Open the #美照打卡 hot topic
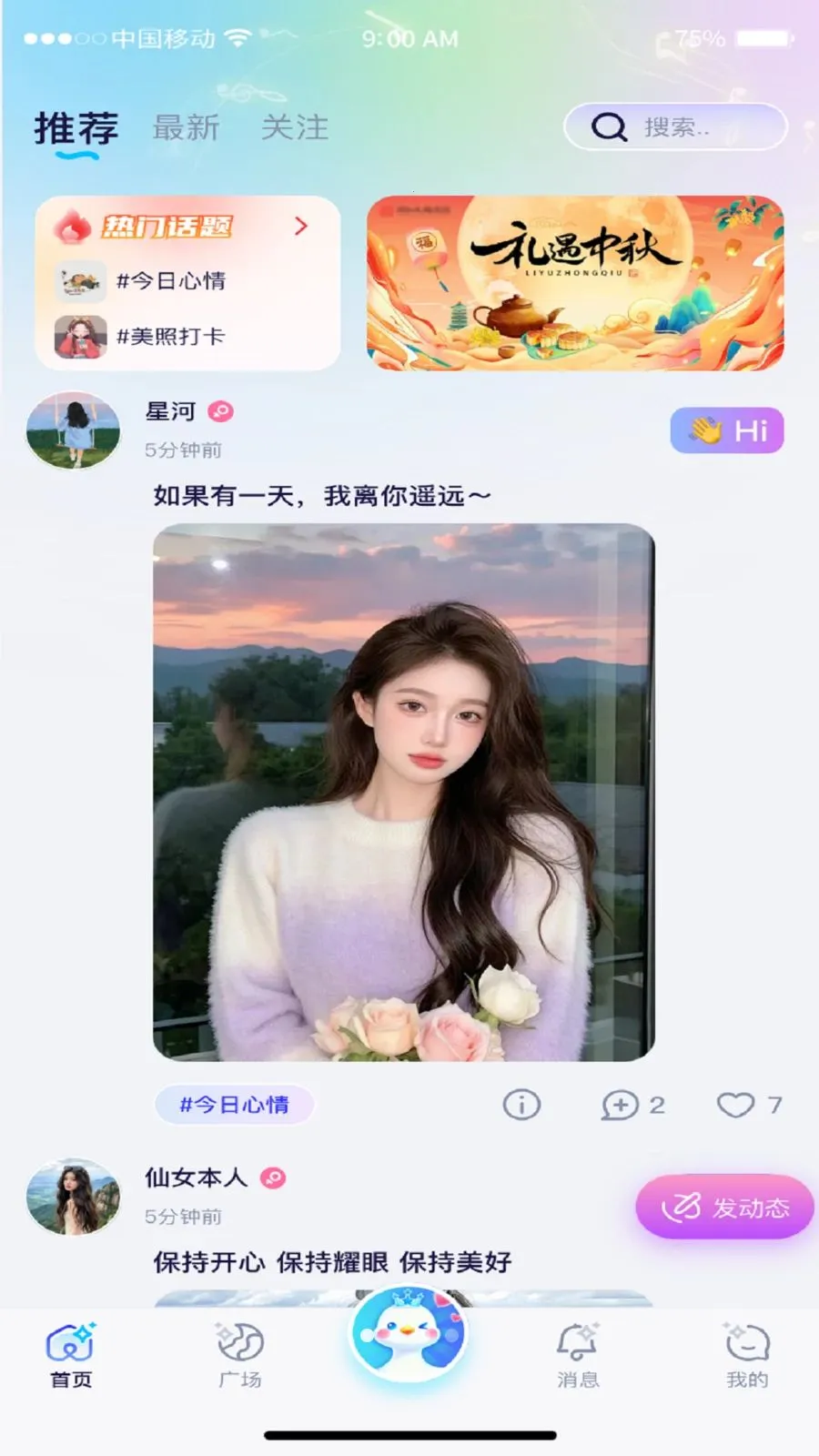The width and height of the screenshot is (819, 1456). point(140,336)
